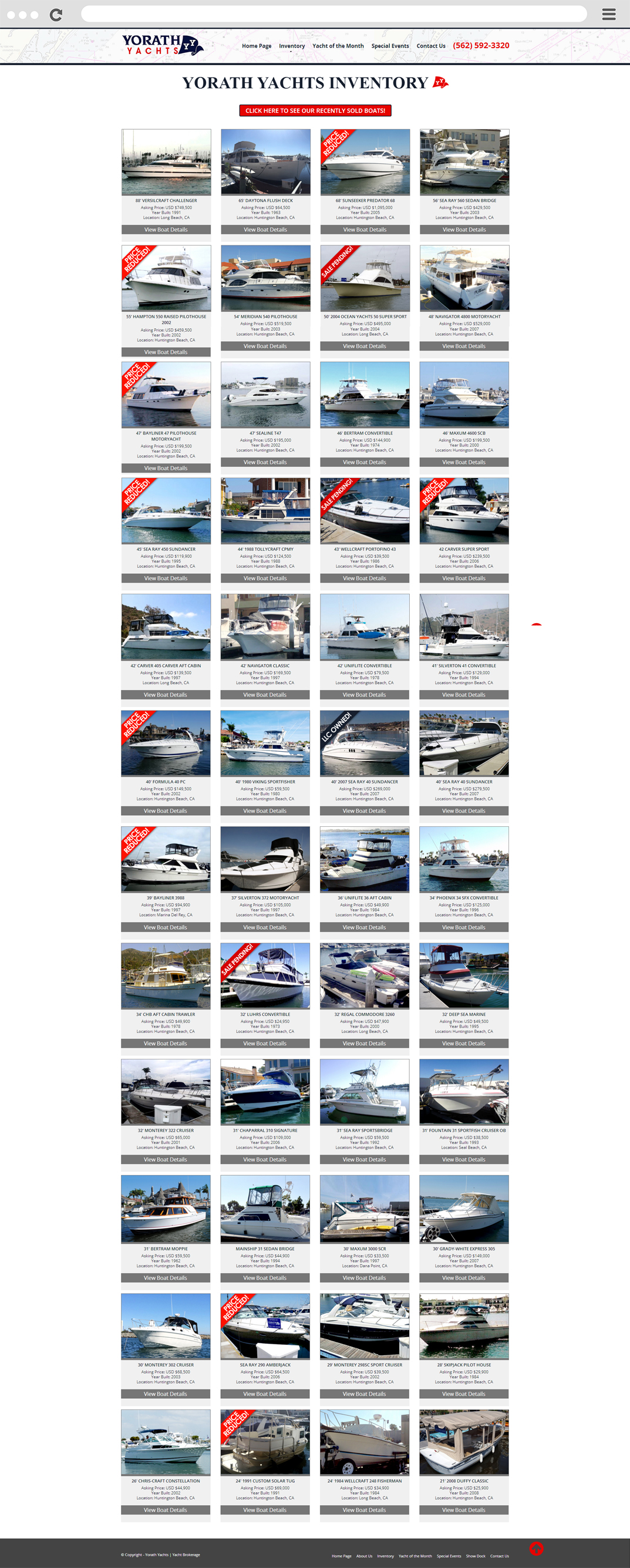Open Yacht of the Month in top navigation
The width and height of the screenshot is (630, 1568).
(338, 46)
